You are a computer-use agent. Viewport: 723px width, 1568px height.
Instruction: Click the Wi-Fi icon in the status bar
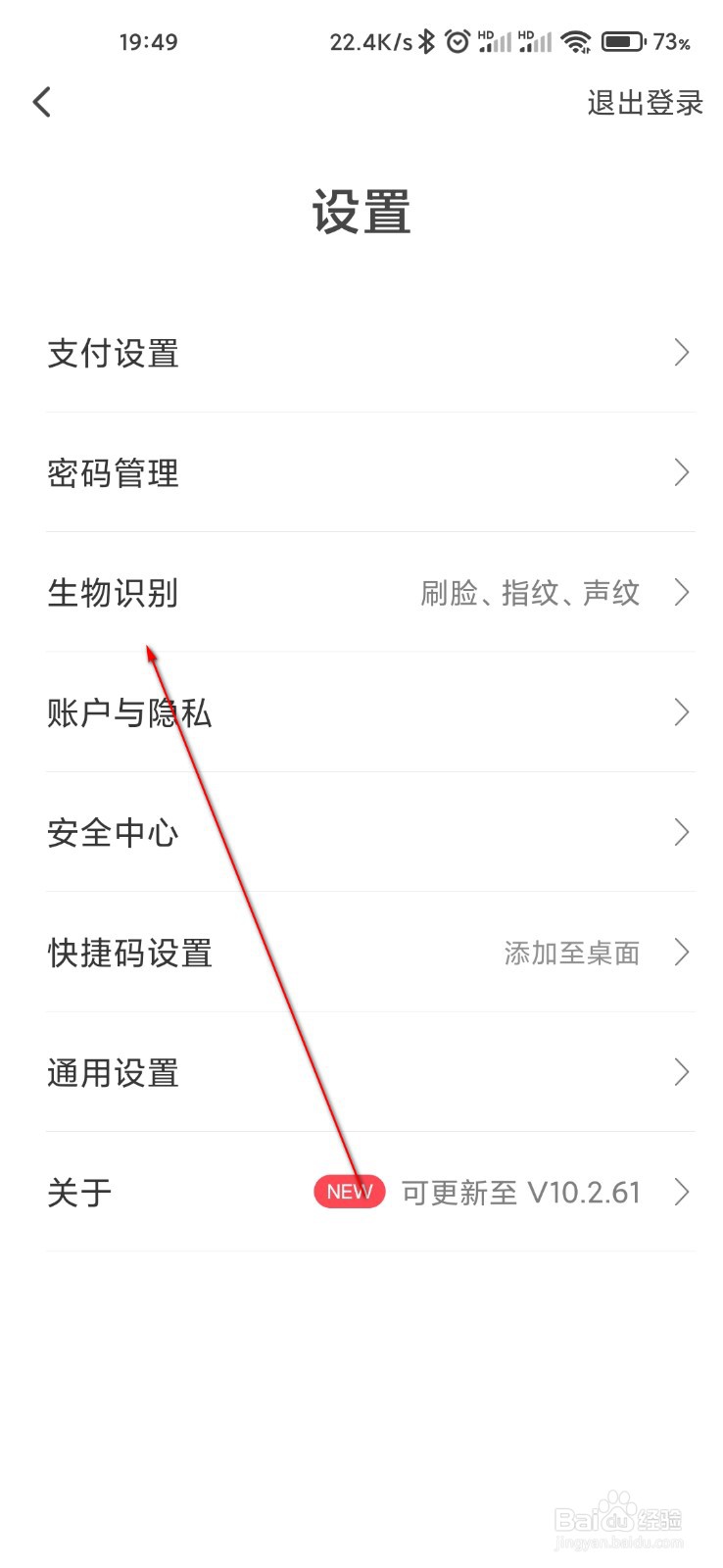576,40
